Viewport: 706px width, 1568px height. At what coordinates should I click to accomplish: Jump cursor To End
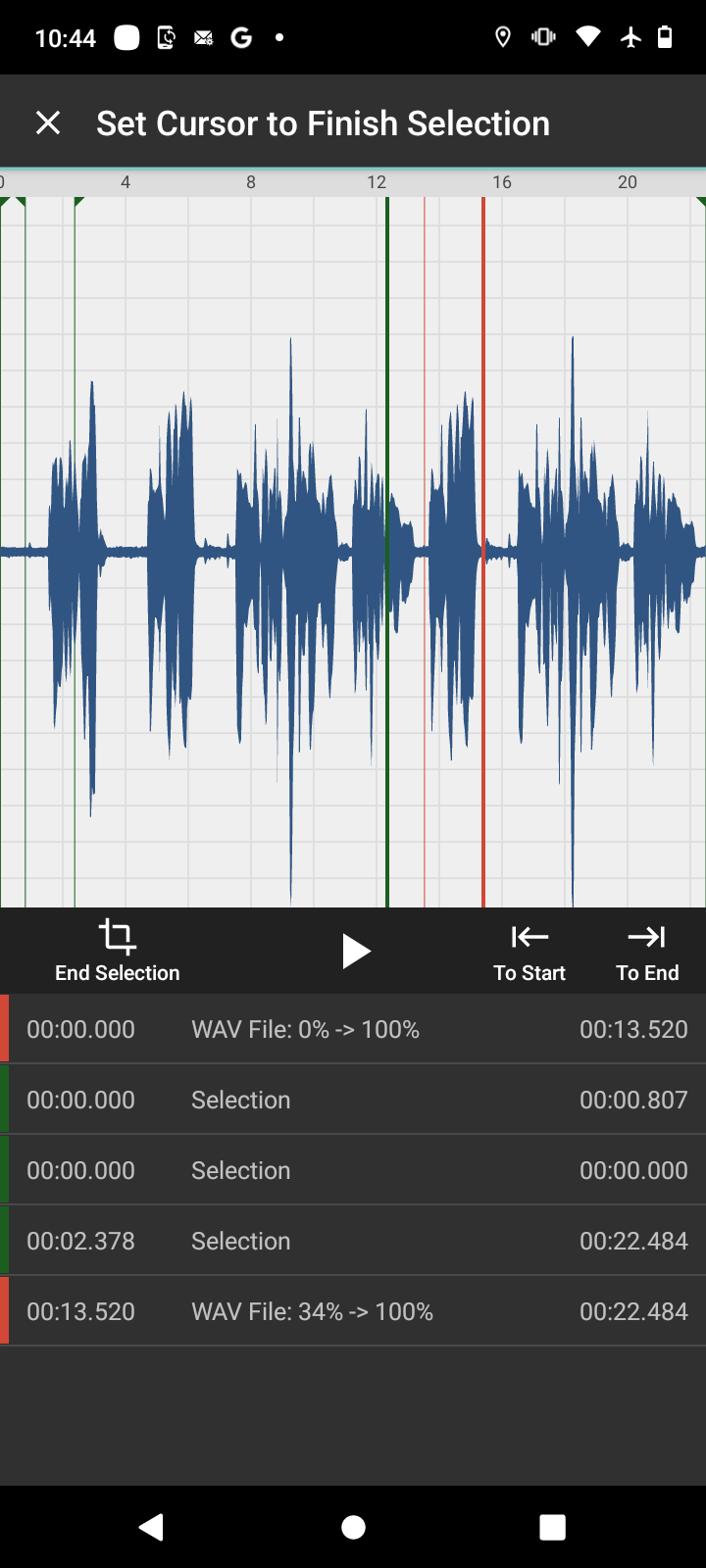647,951
